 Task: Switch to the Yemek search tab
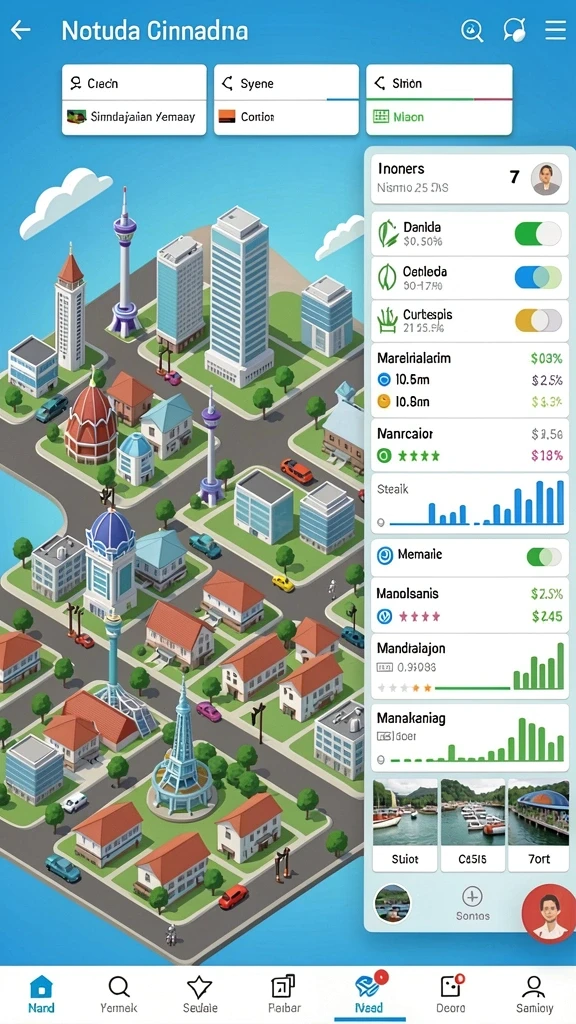click(119, 994)
